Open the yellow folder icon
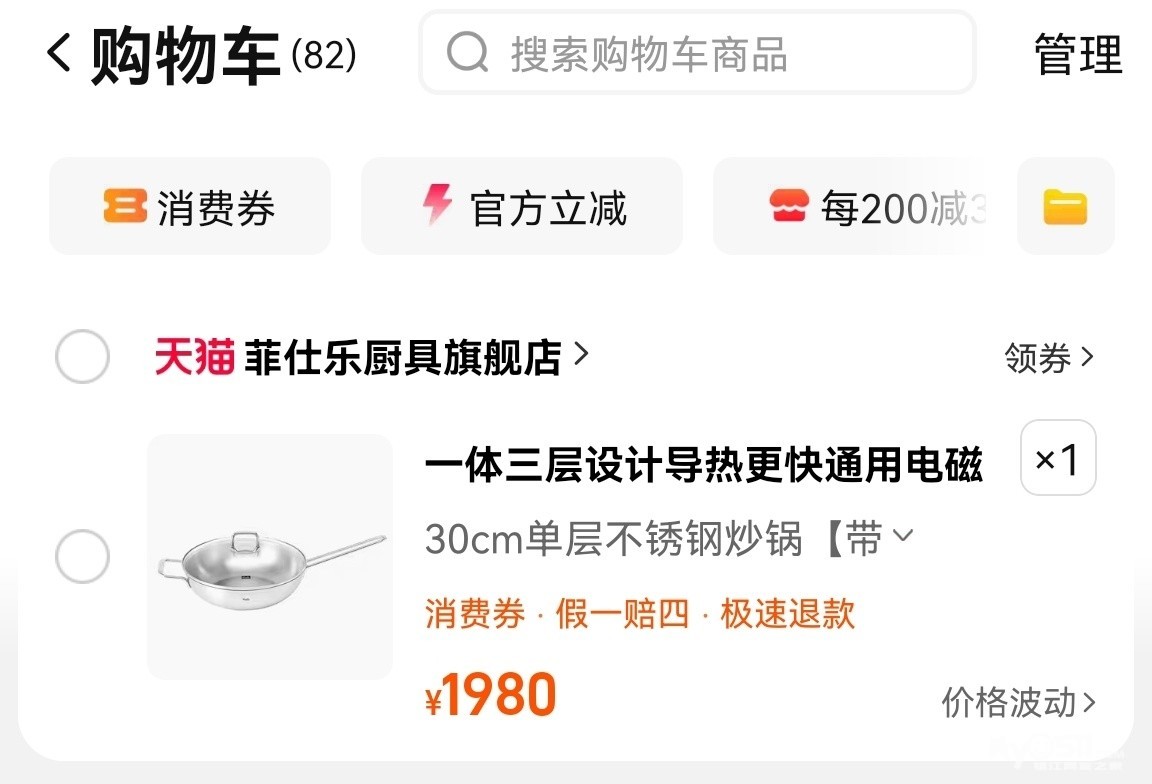This screenshot has height=784, width=1152. 1065,206
